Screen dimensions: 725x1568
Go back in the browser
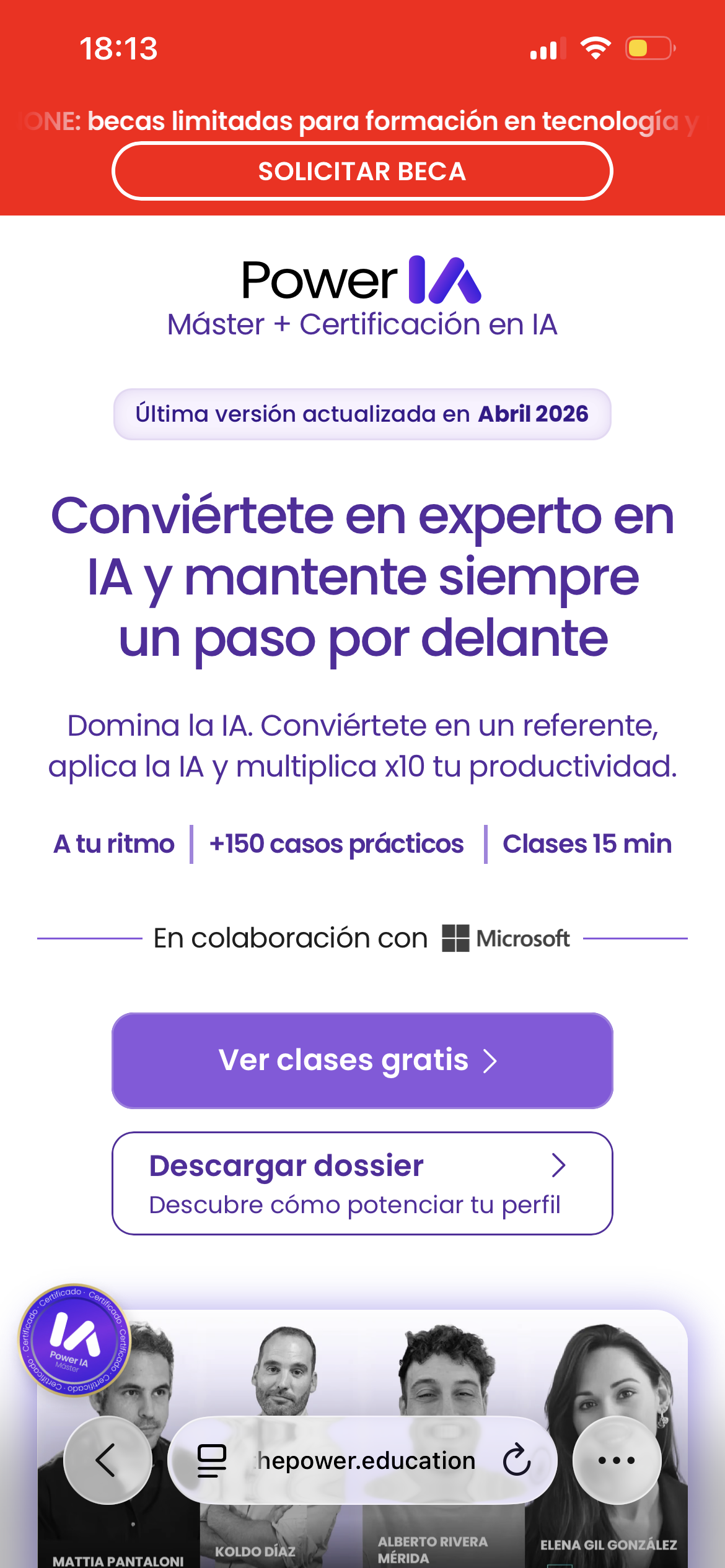(x=107, y=1460)
